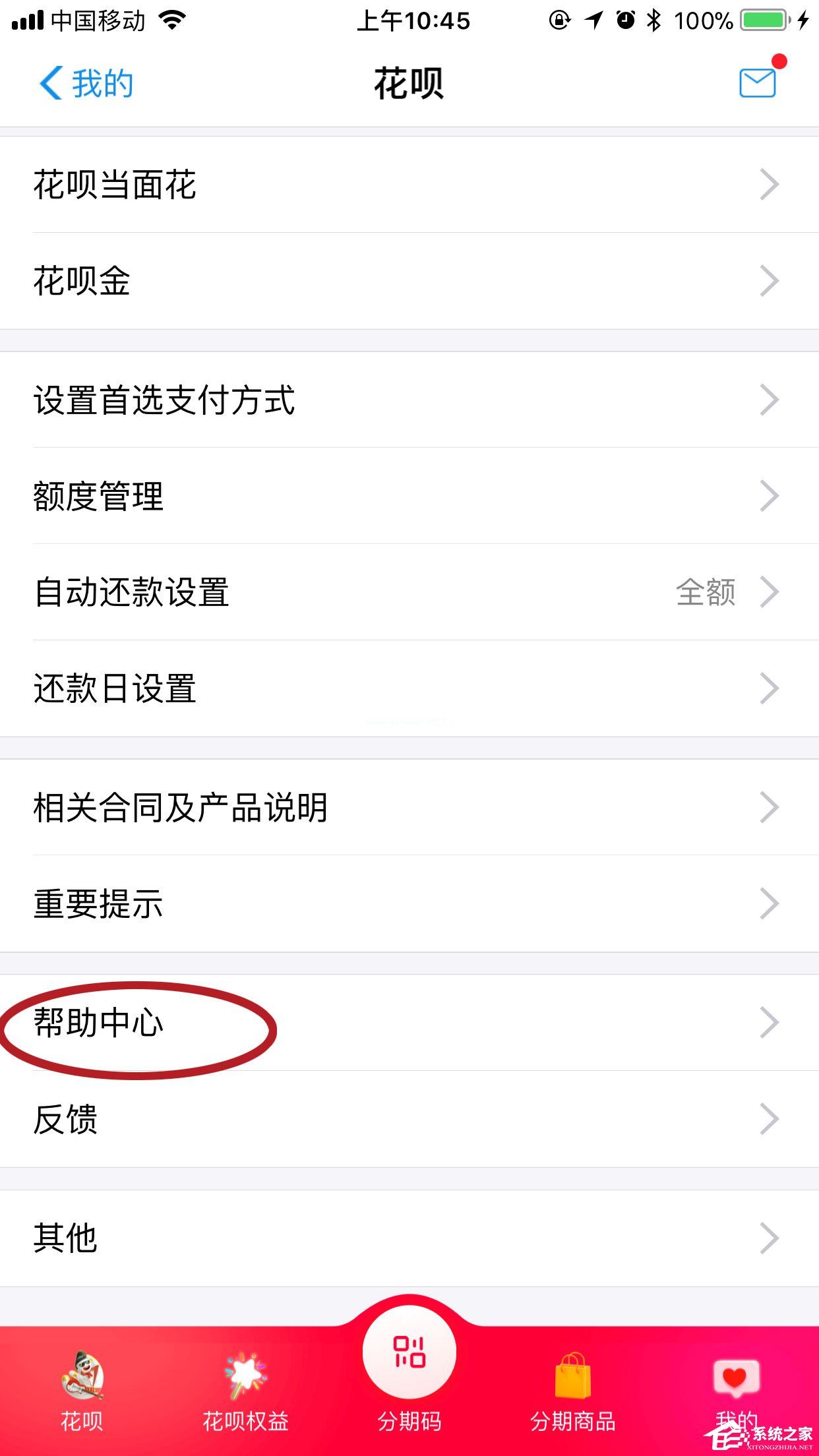Open 相关合同及产品说明 item
Image resolution: width=819 pixels, height=1456 pixels.
pyautogui.click(x=409, y=806)
